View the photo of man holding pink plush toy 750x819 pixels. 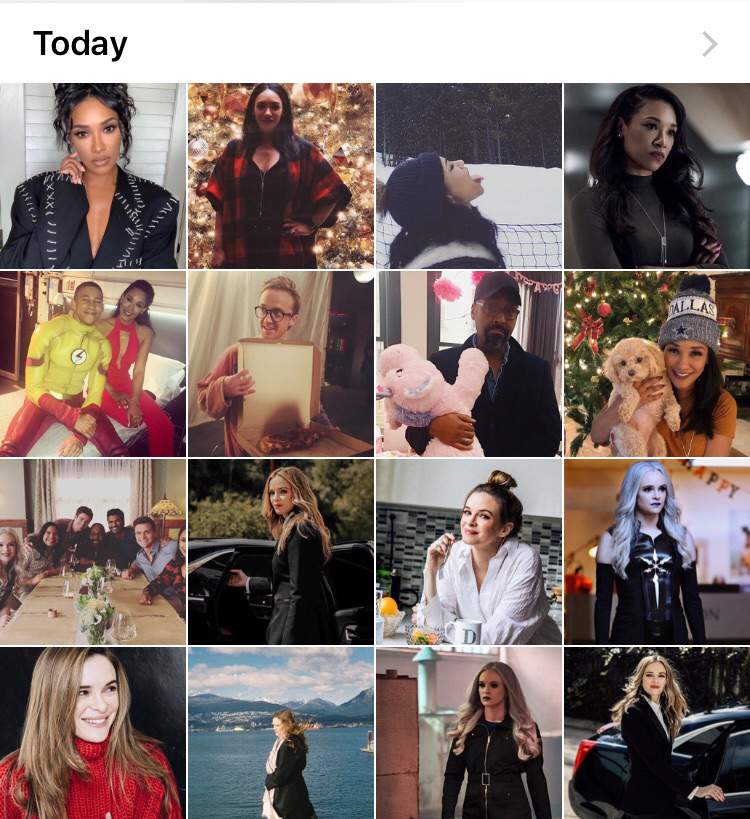point(468,364)
